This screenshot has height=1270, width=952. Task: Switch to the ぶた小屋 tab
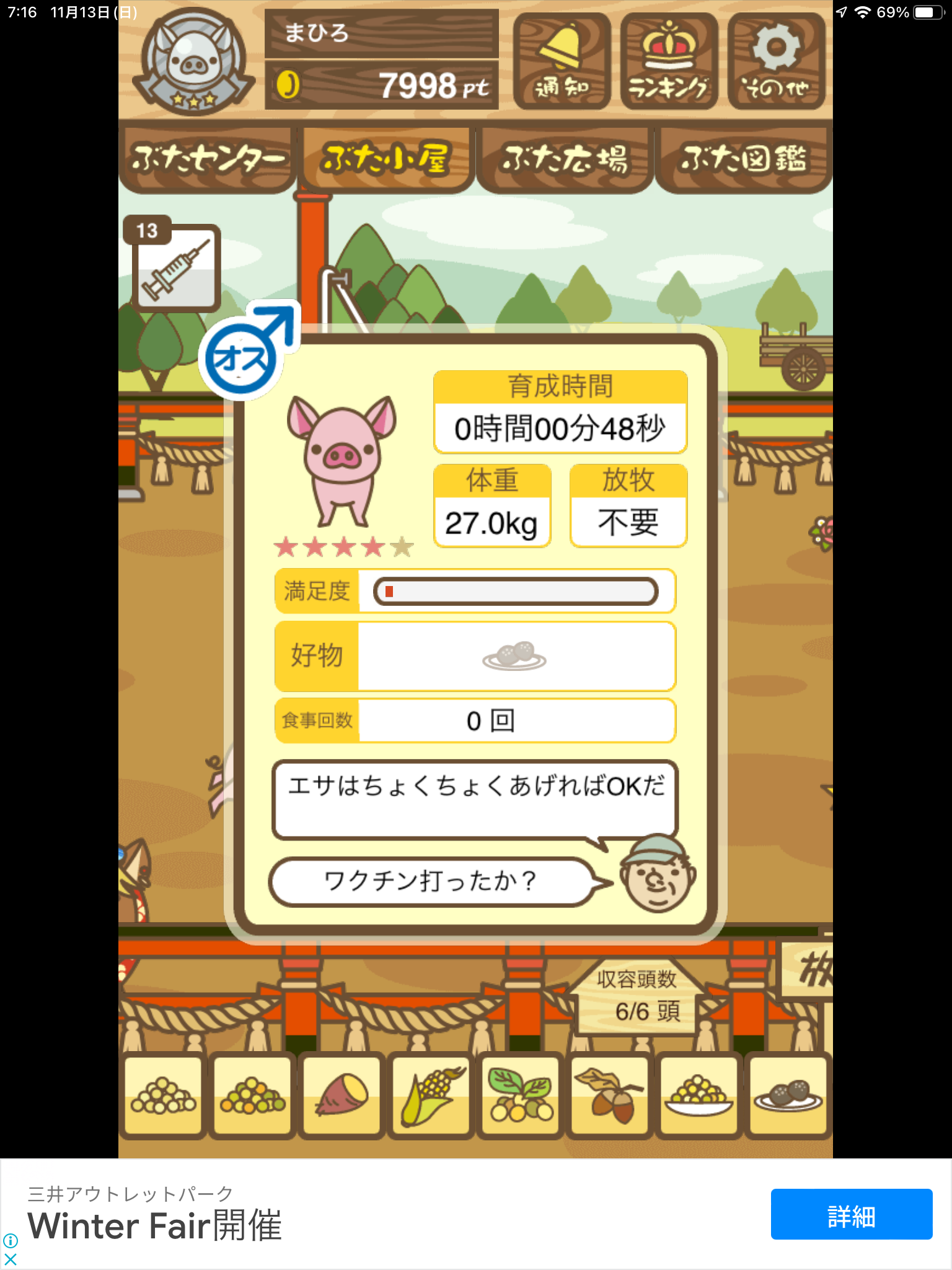click(386, 160)
